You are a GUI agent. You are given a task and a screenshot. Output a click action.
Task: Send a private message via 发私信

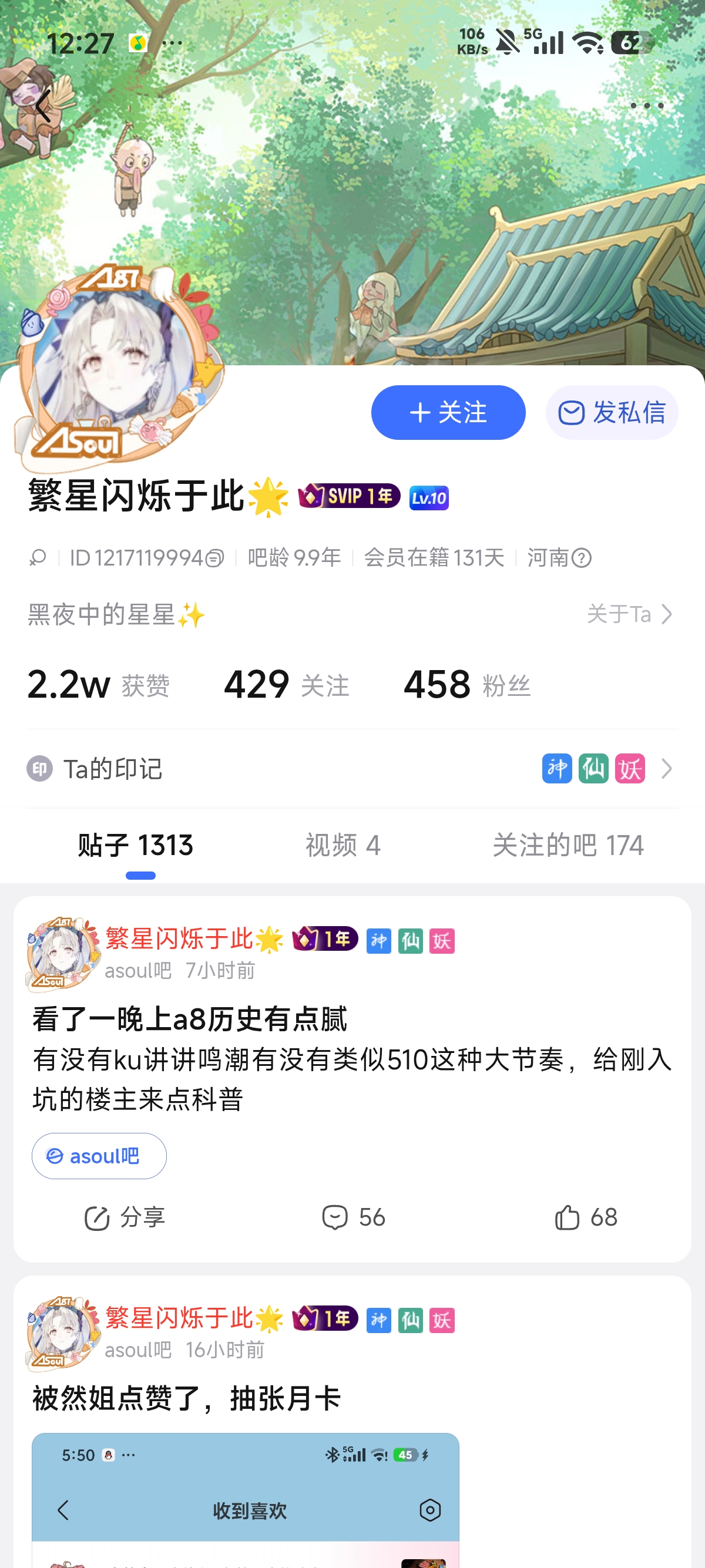coord(611,412)
